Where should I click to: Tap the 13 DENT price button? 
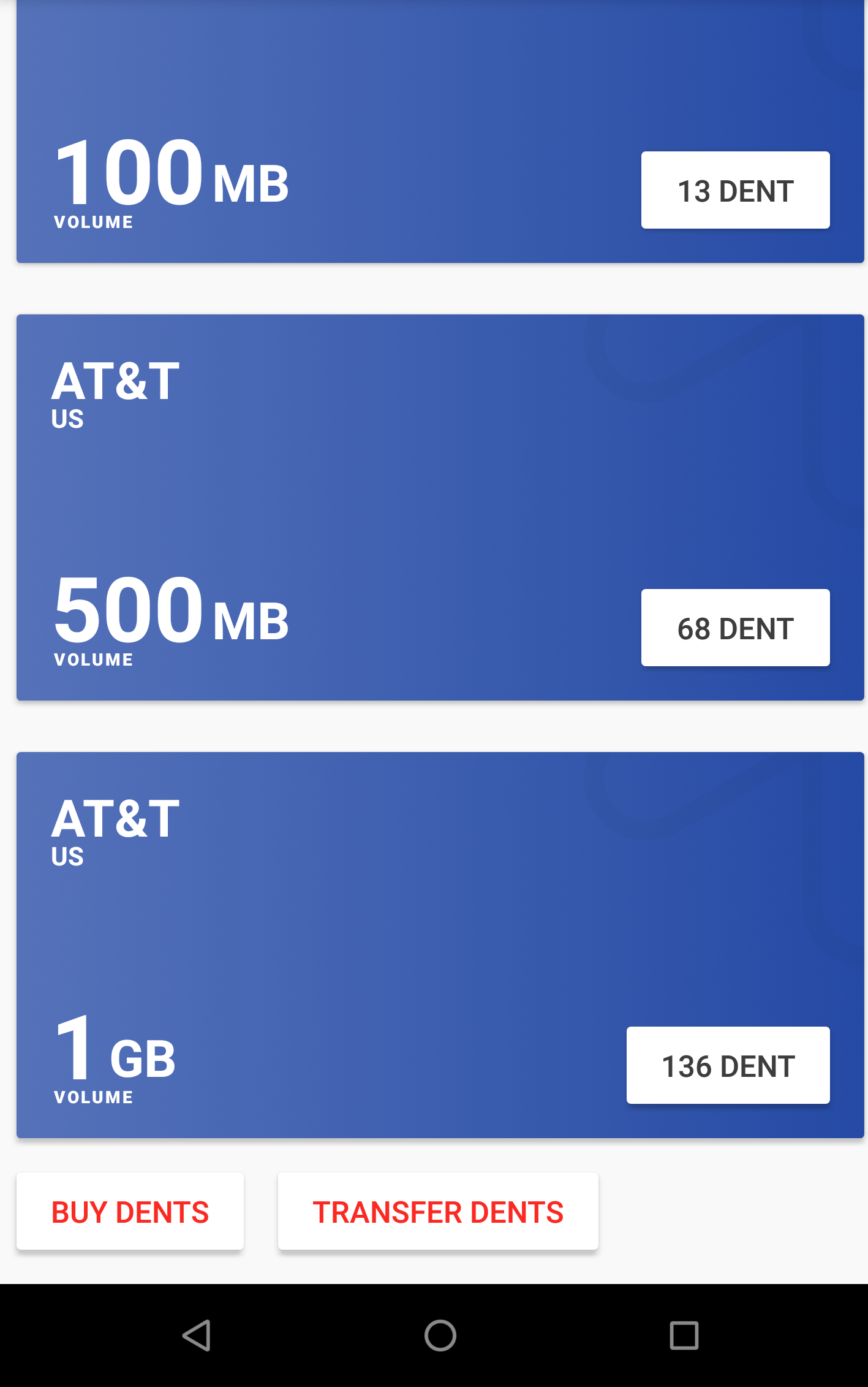coord(735,190)
